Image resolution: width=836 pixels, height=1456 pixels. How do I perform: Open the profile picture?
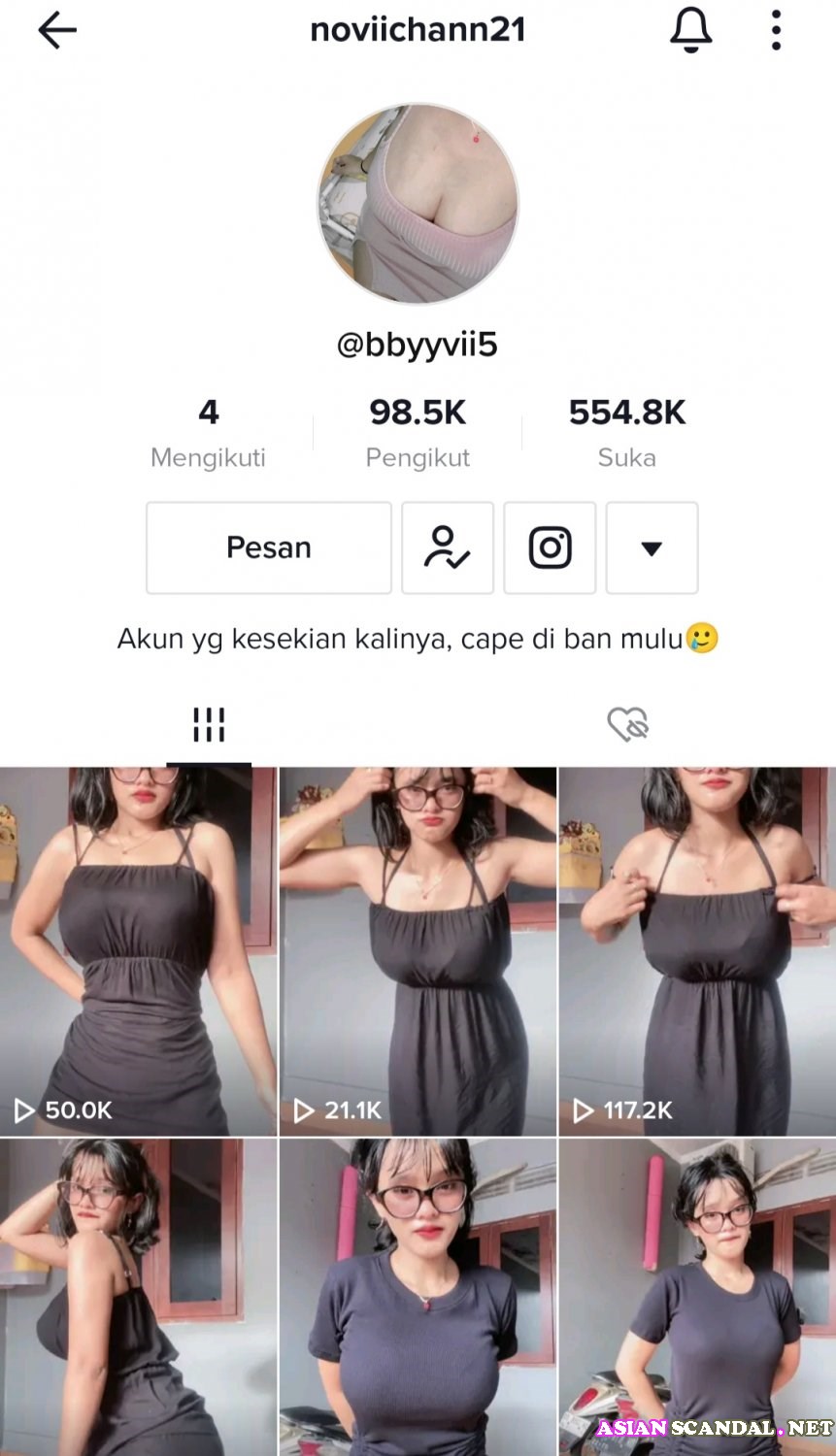418,205
